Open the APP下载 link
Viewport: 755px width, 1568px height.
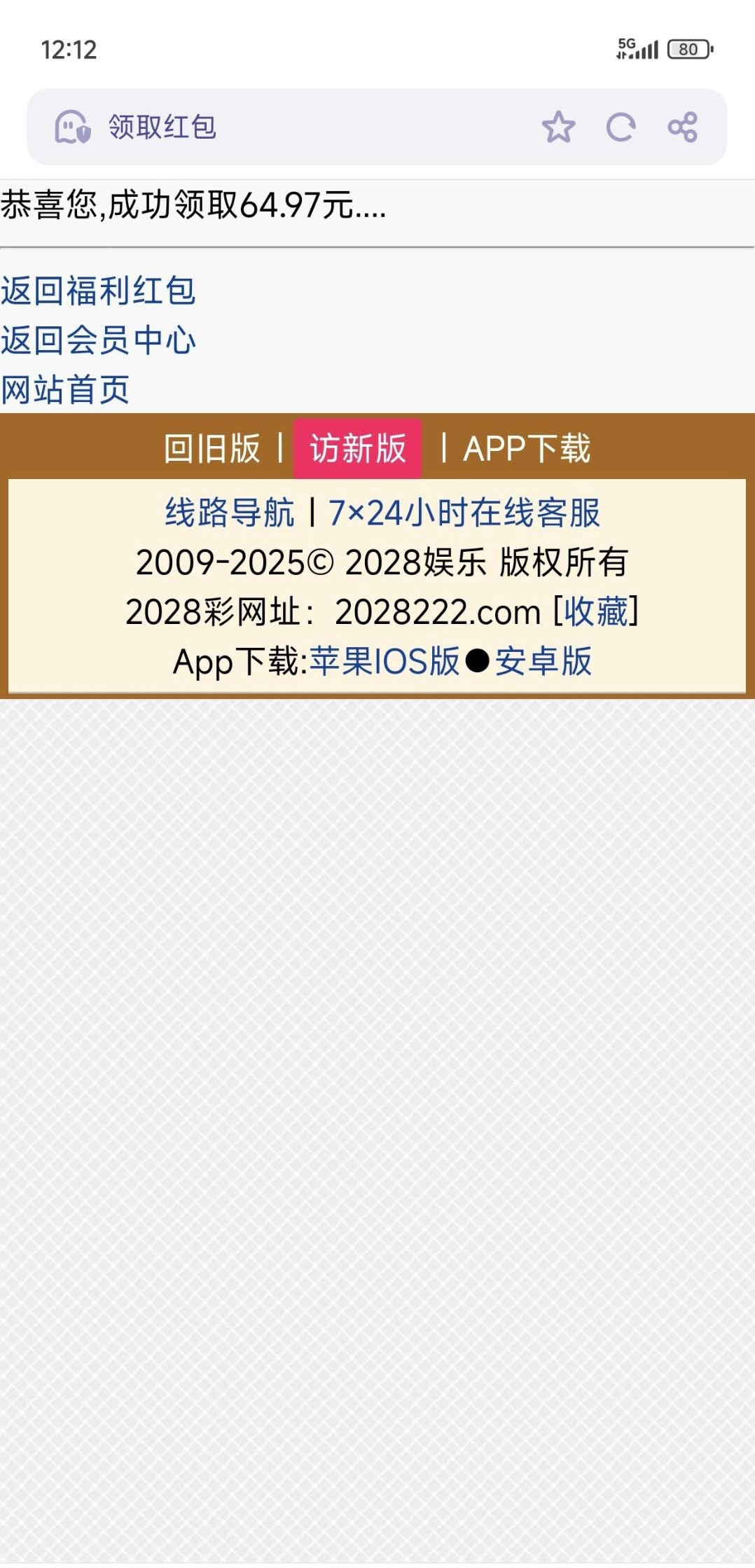pyautogui.click(x=527, y=449)
